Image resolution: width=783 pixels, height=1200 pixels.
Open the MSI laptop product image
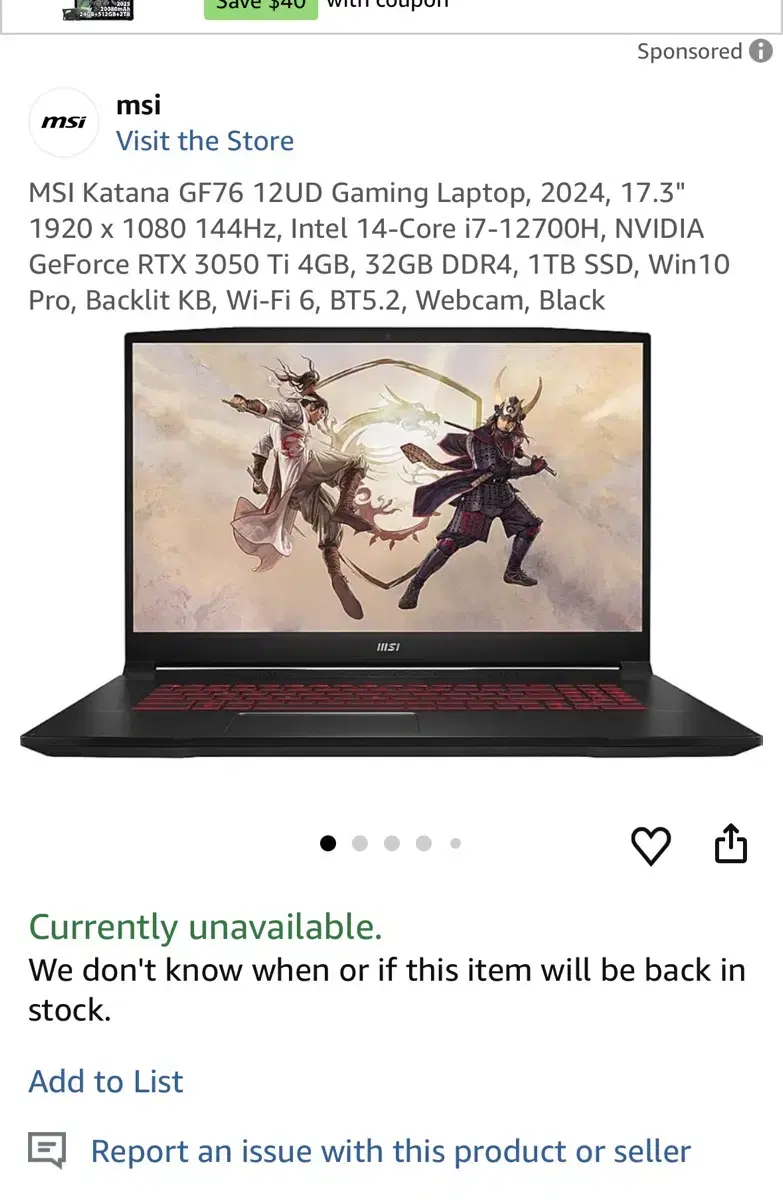(390, 540)
